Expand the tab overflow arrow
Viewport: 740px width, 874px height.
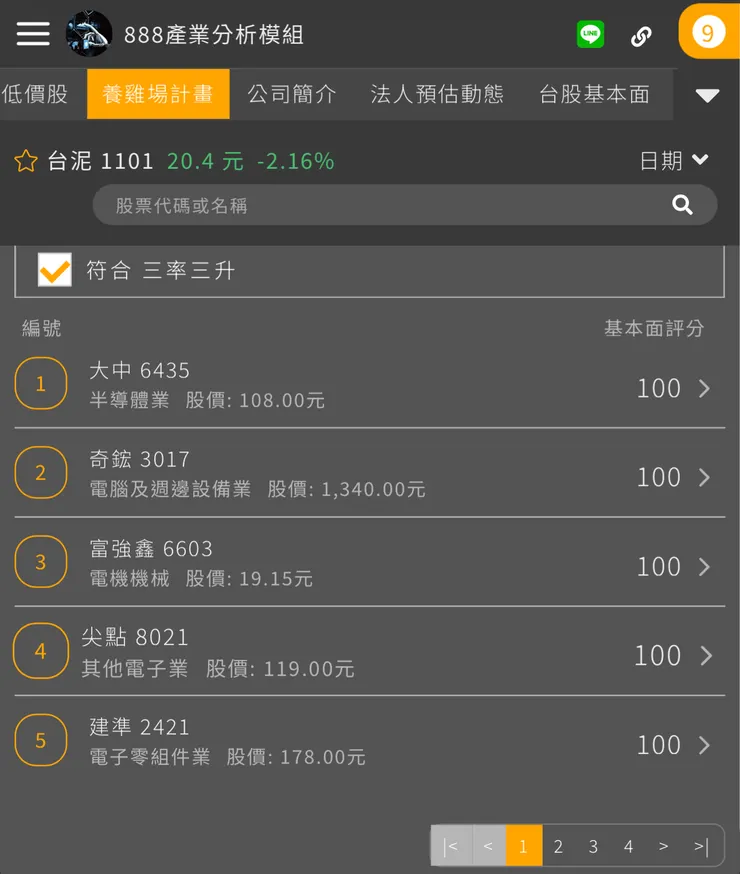tap(707, 94)
